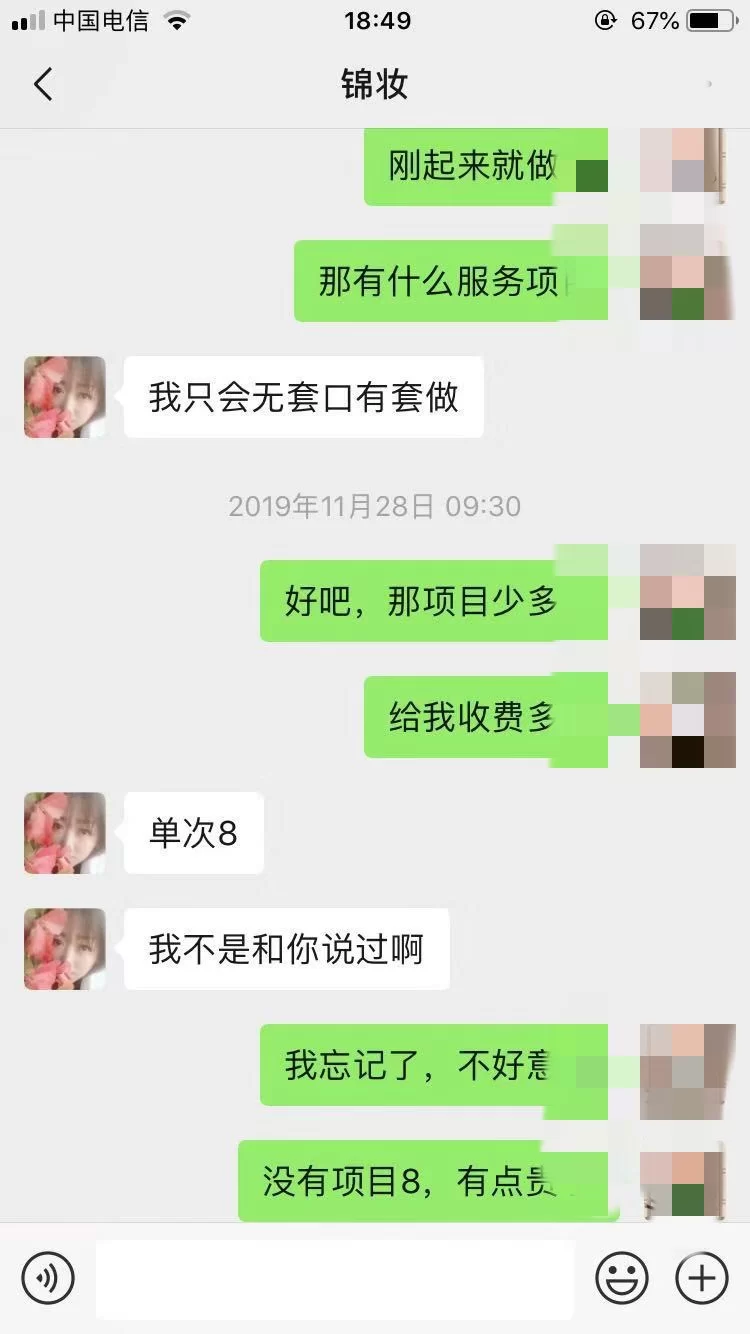750x1334 pixels.
Task: Switch to voice message input
Action: click(48, 1278)
